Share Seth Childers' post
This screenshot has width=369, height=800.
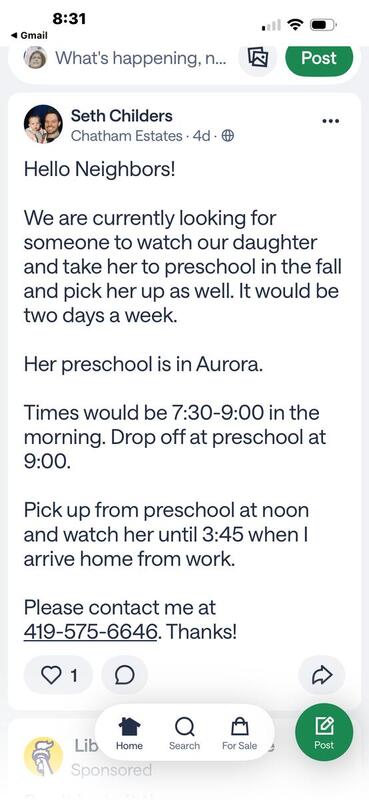[322, 675]
